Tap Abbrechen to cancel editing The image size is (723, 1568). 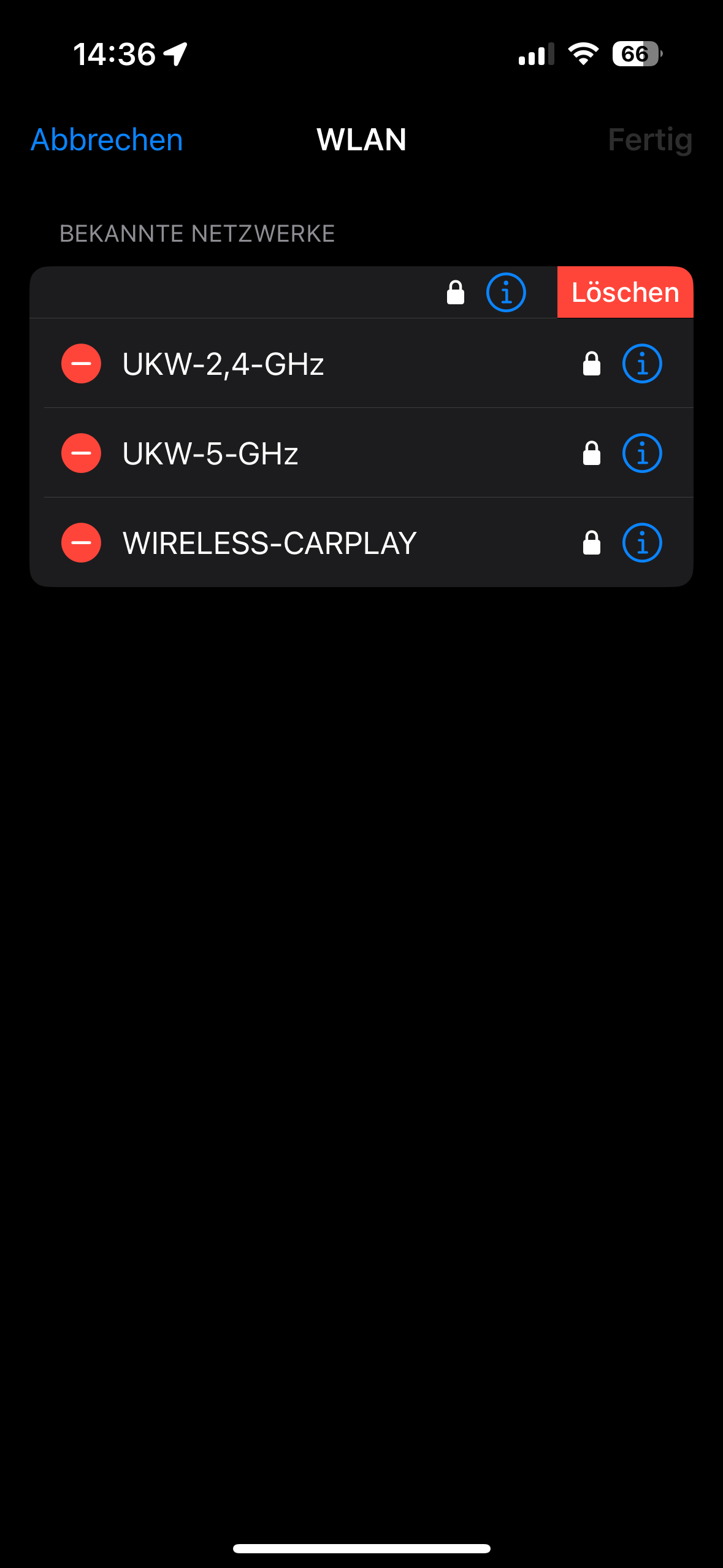(107, 140)
